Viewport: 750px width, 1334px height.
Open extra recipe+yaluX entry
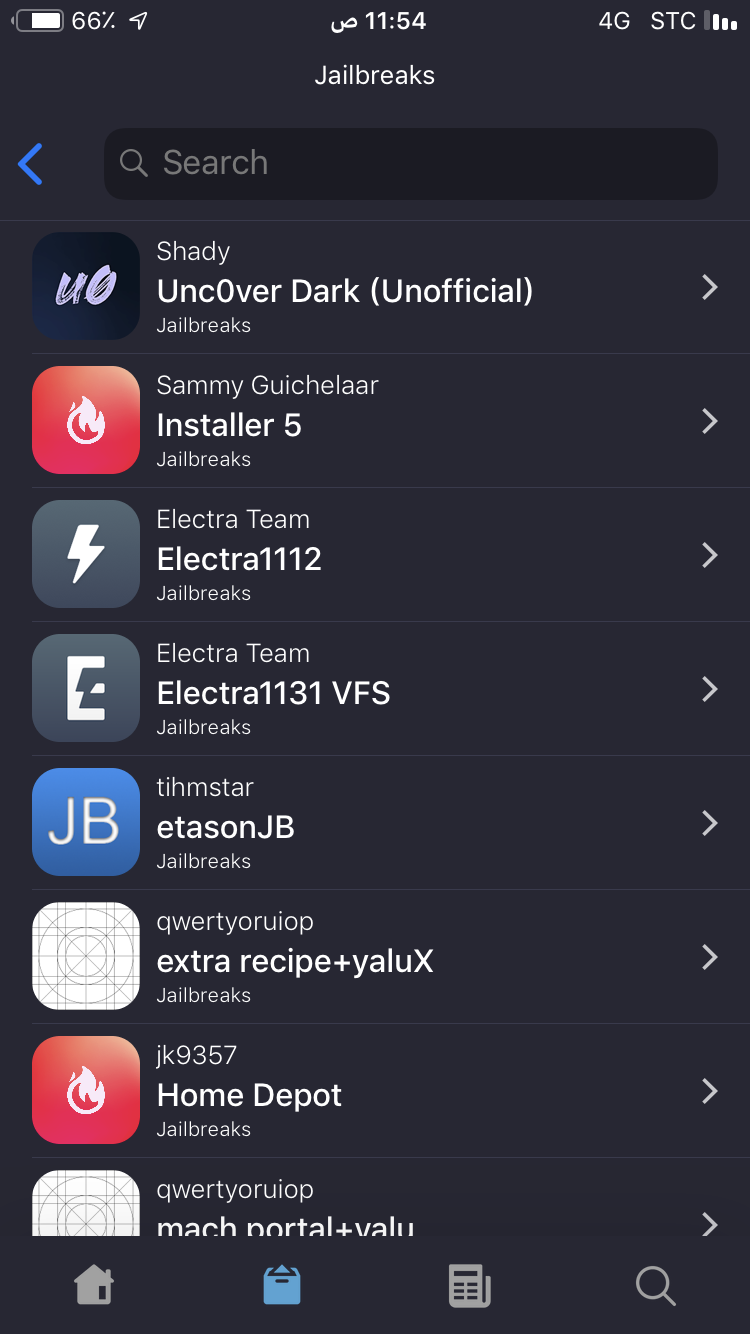[x=375, y=957]
